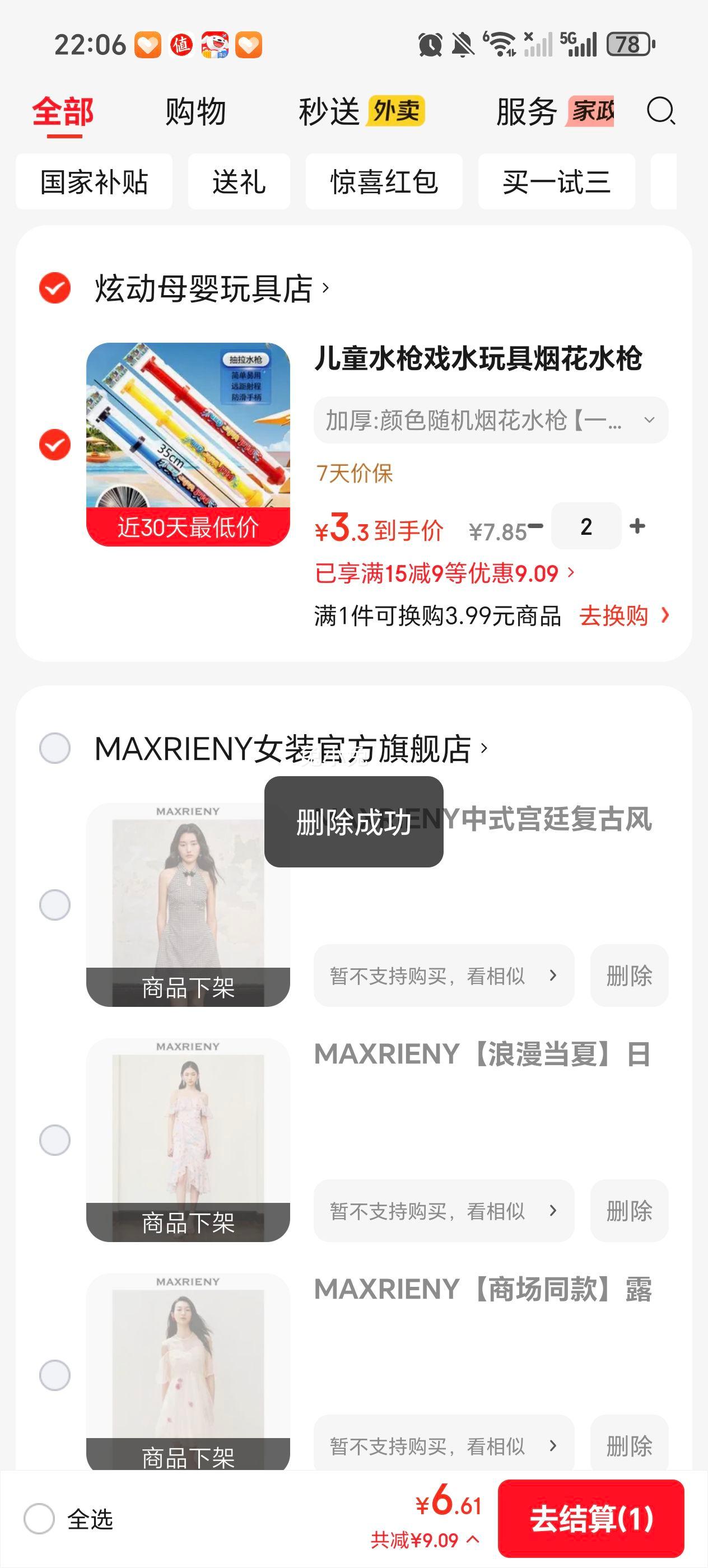View the 已享满15减9 discount details
Viewport: 708px width, 1568px height.
click(444, 573)
